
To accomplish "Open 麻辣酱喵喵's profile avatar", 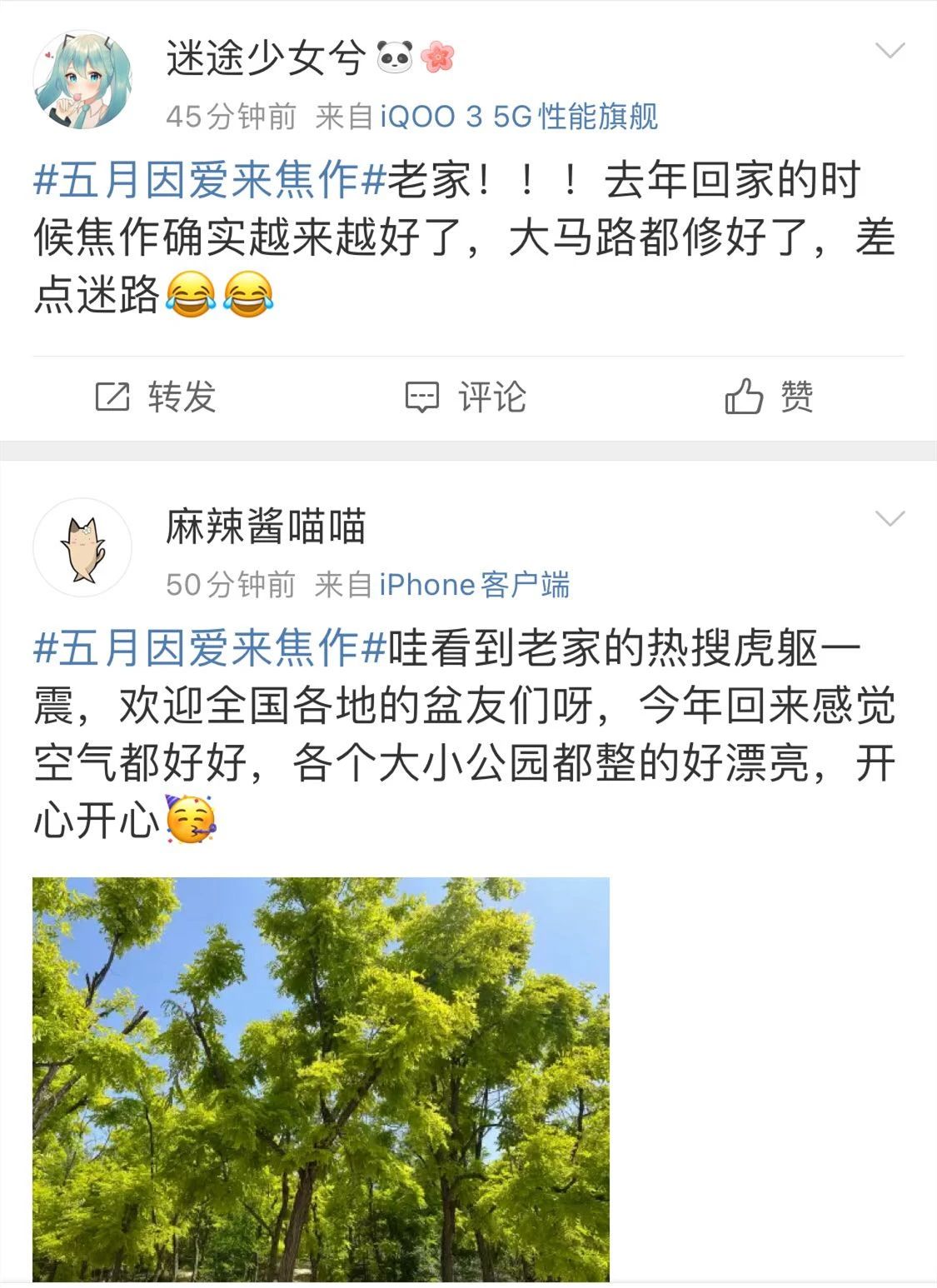I will 82,548.
